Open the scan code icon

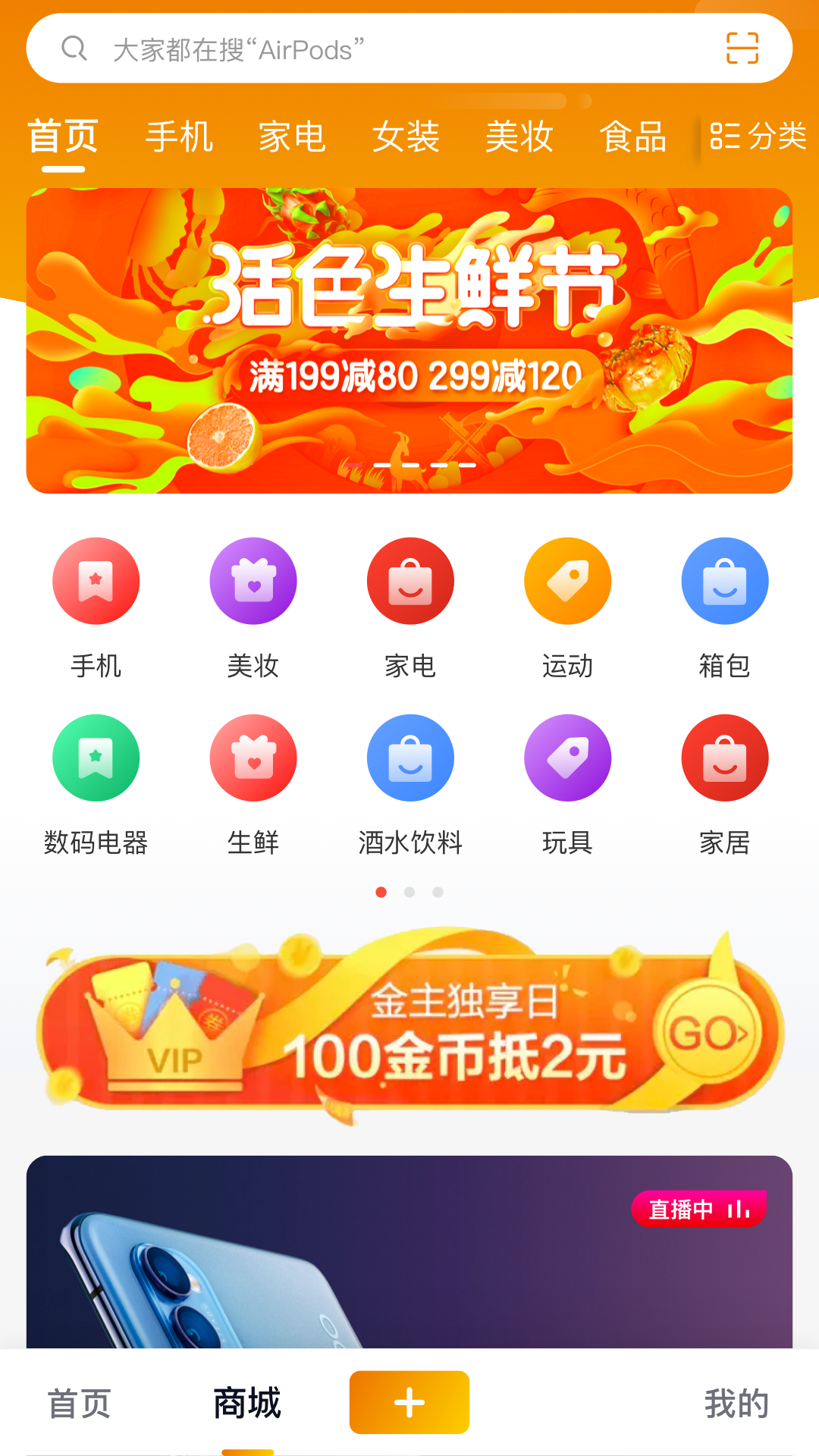tap(742, 49)
